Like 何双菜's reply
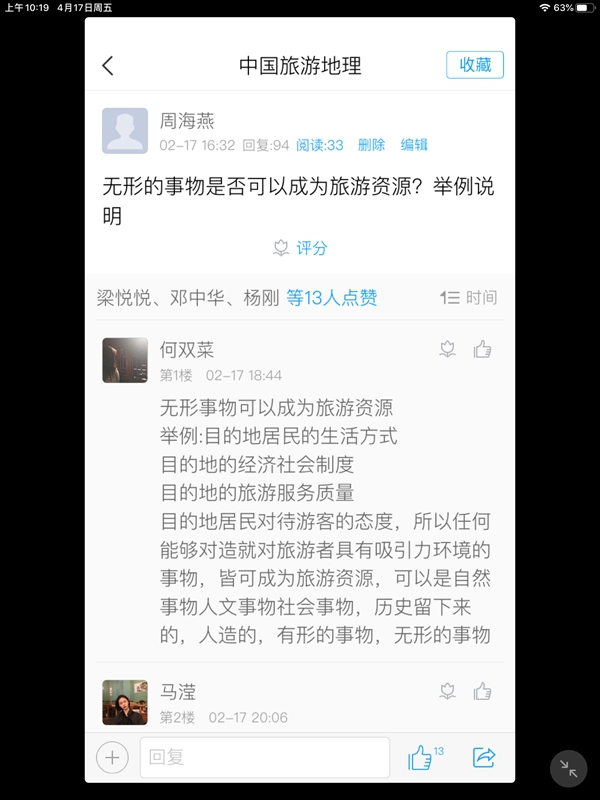This screenshot has width=600, height=800. coord(483,349)
